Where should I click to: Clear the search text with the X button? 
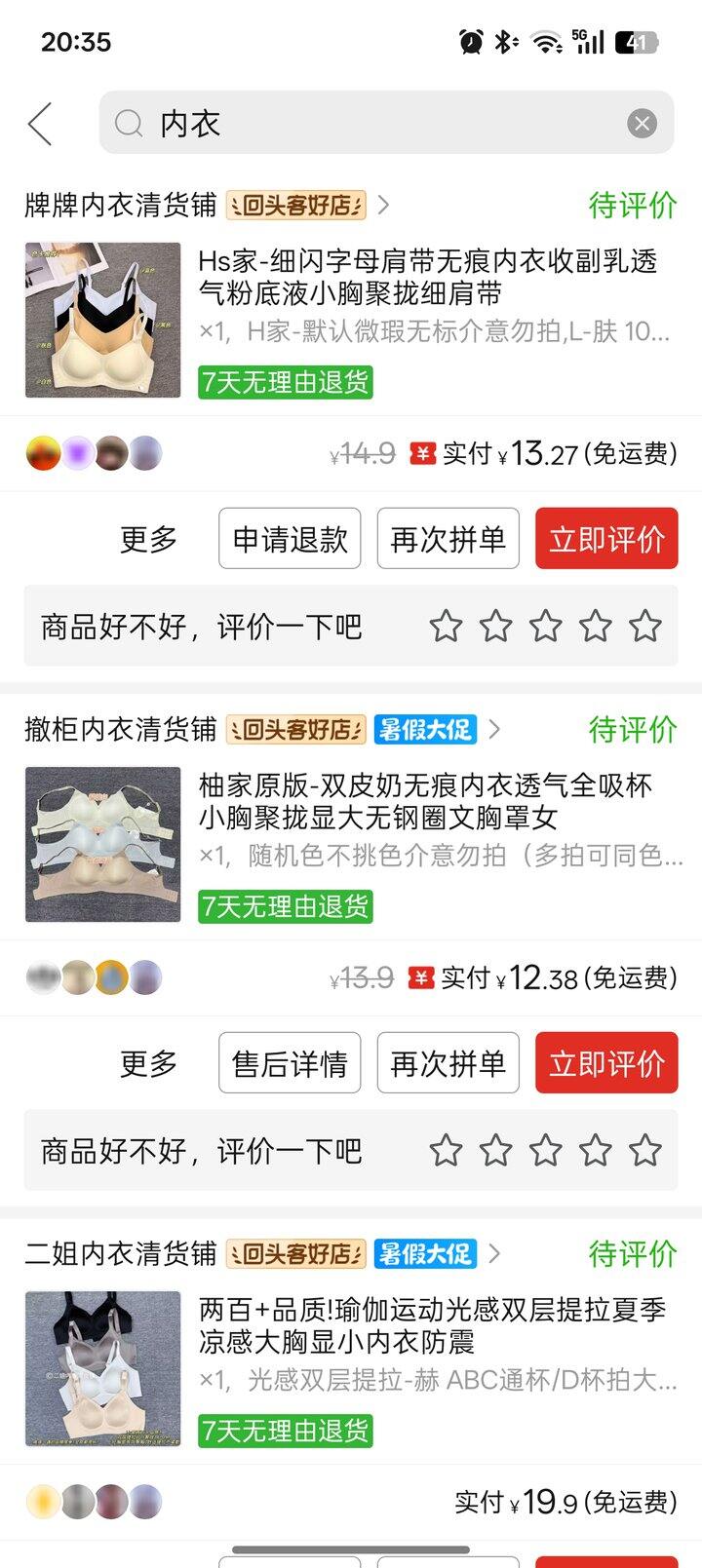(642, 124)
